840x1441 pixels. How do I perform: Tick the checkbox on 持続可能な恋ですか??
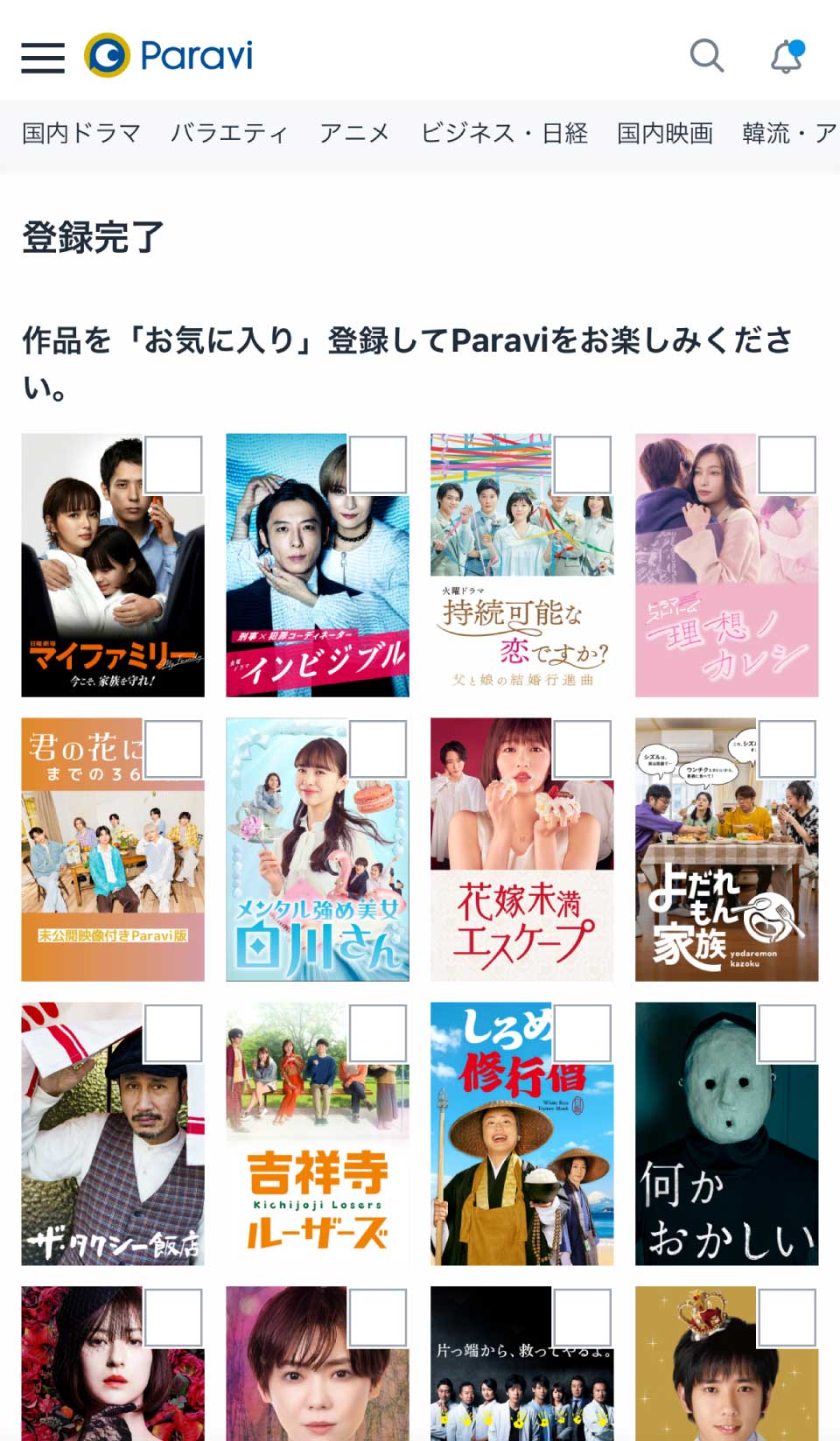point(583,465)
